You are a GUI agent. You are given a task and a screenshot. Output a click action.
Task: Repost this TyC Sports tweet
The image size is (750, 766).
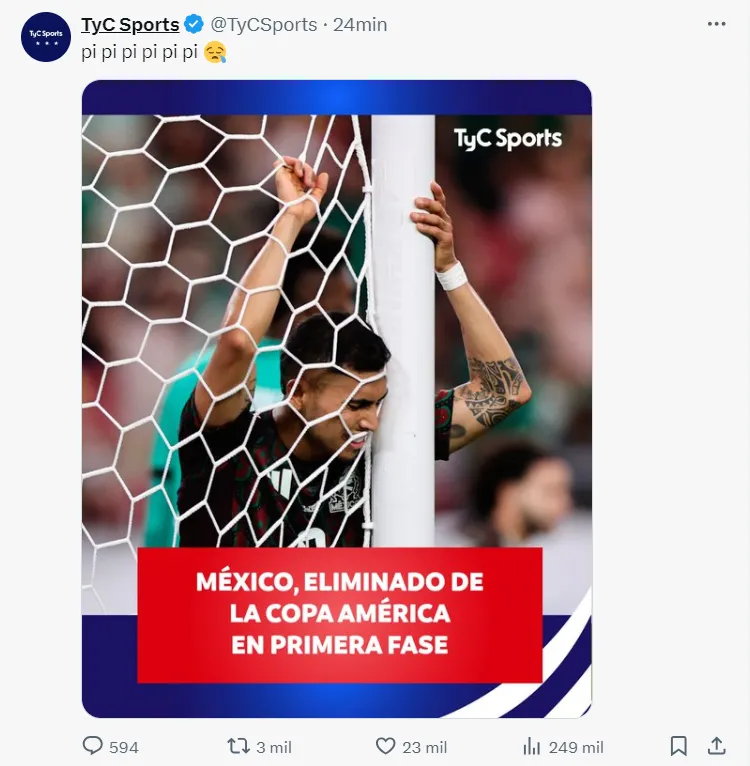point(238,746)
